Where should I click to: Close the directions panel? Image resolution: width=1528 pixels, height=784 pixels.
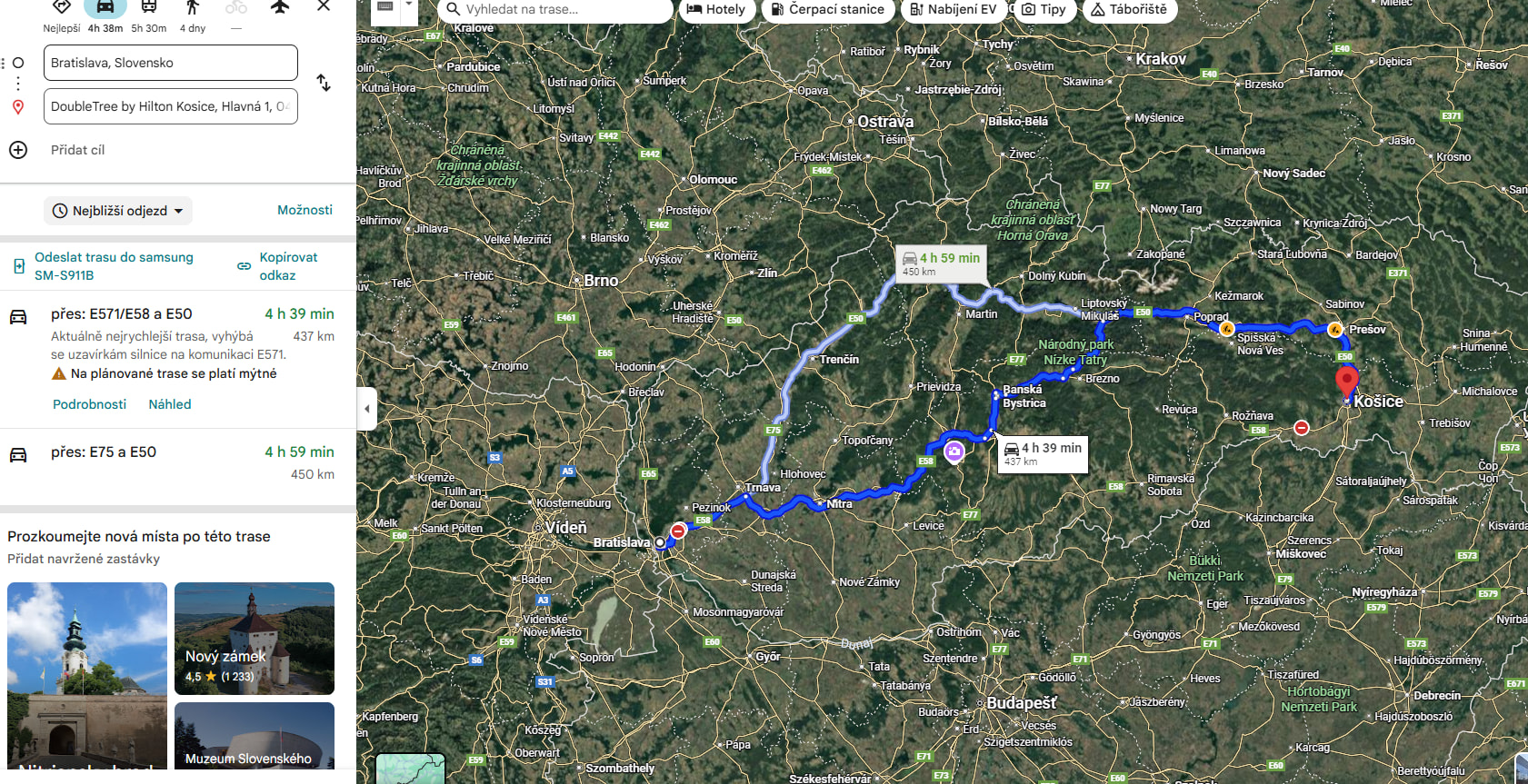[324, 6]
